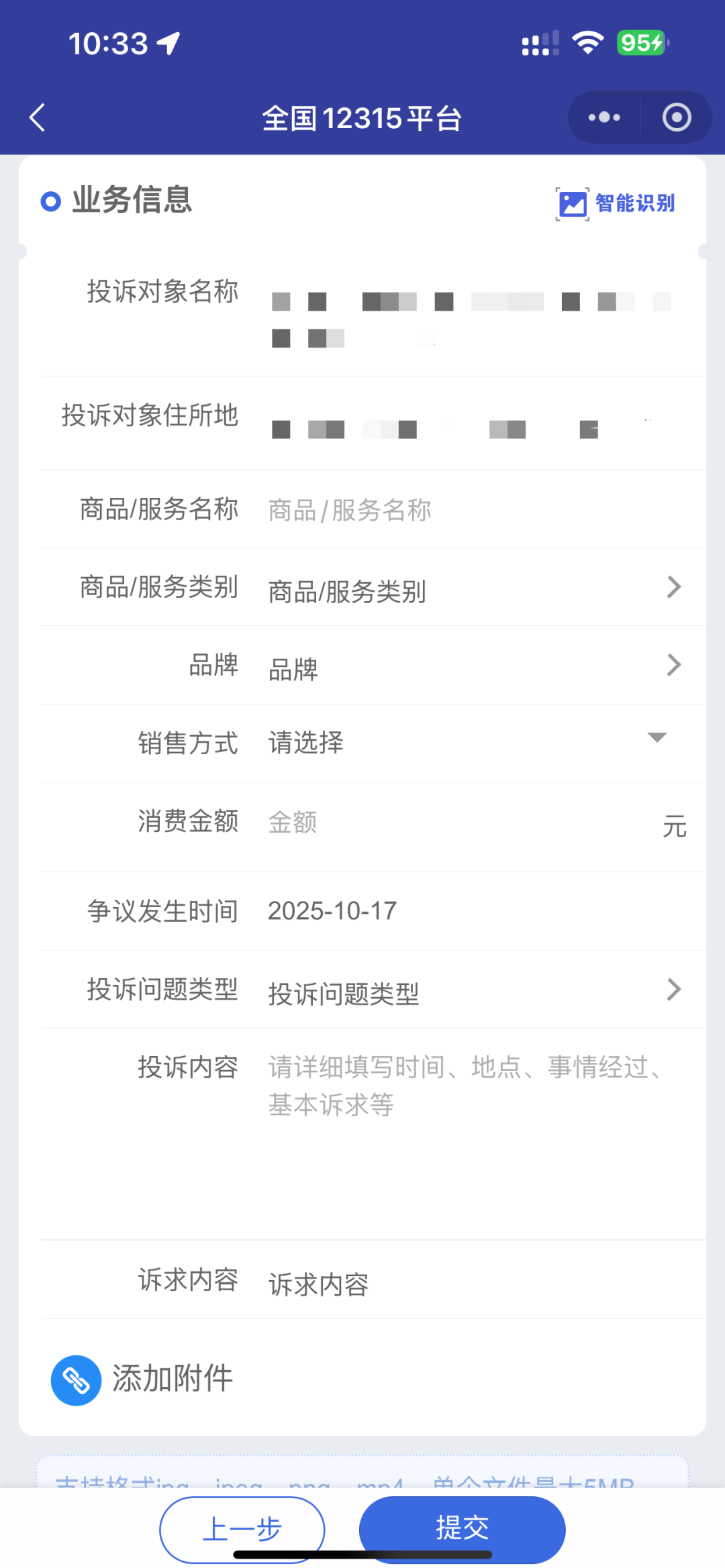This screenshot has width=725, height=1568.
Task: Close the mini program with the circle icon
Action: pyautogui.click(x=676, y=117)
